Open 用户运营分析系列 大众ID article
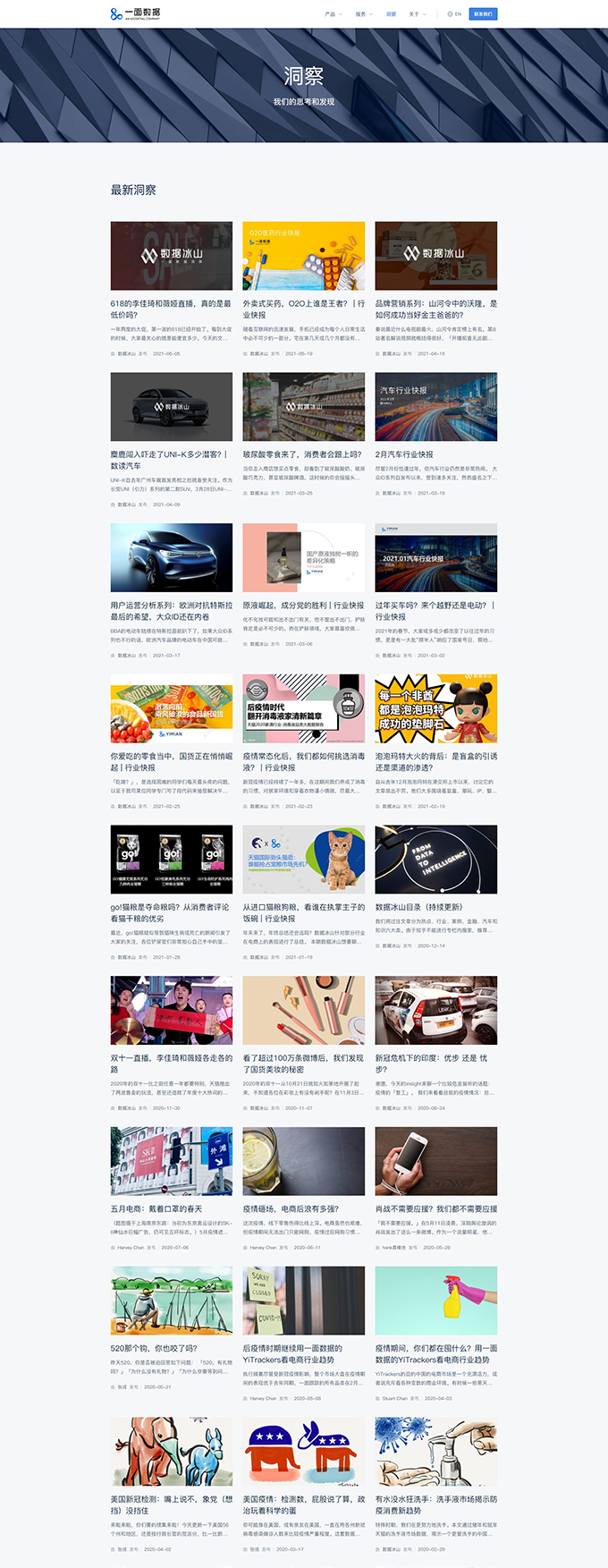The height and width of the screenshot is (1568, 608). tap(170, 611)
